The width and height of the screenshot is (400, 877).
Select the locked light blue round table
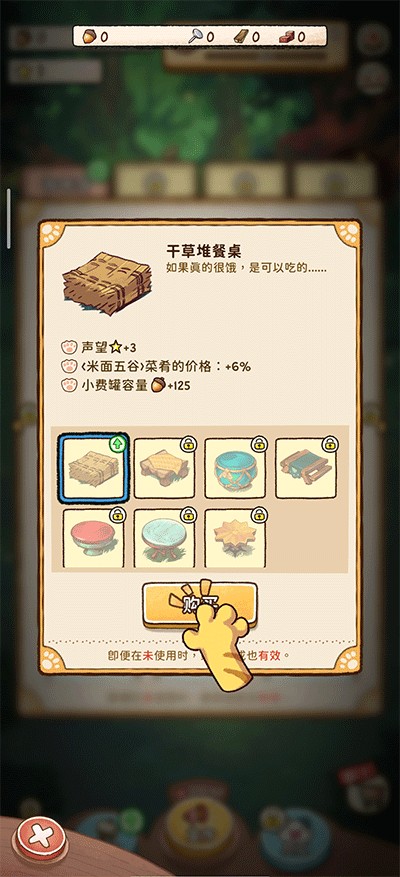pos(164,538)
